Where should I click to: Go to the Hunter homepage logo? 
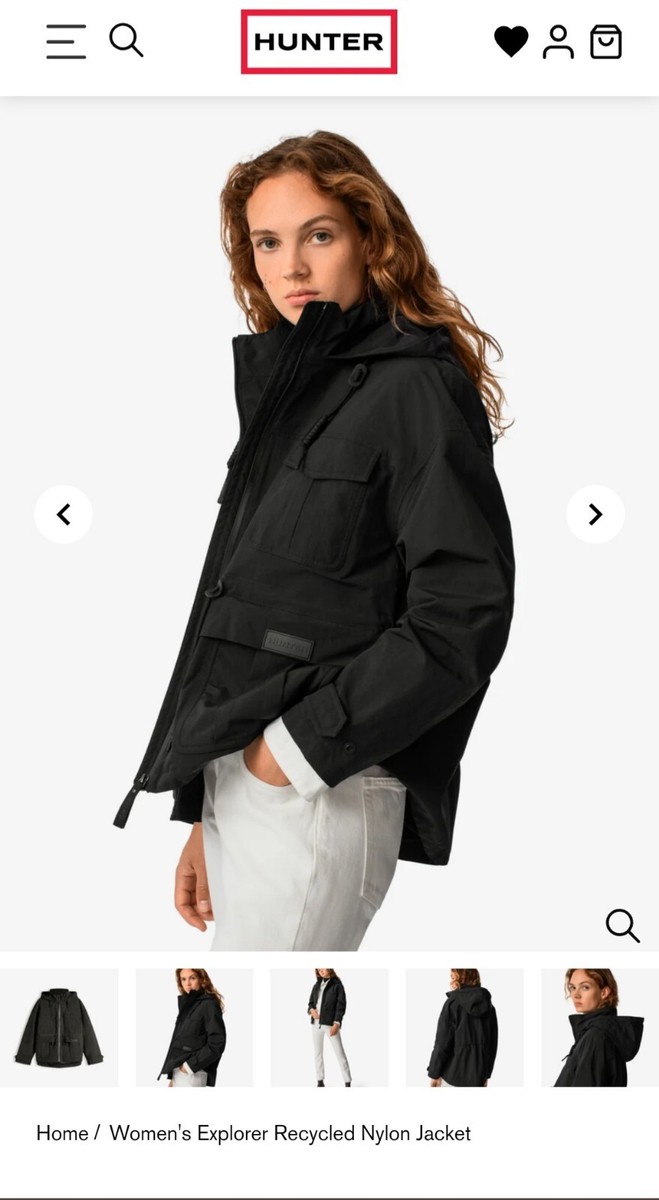point(319,42)
